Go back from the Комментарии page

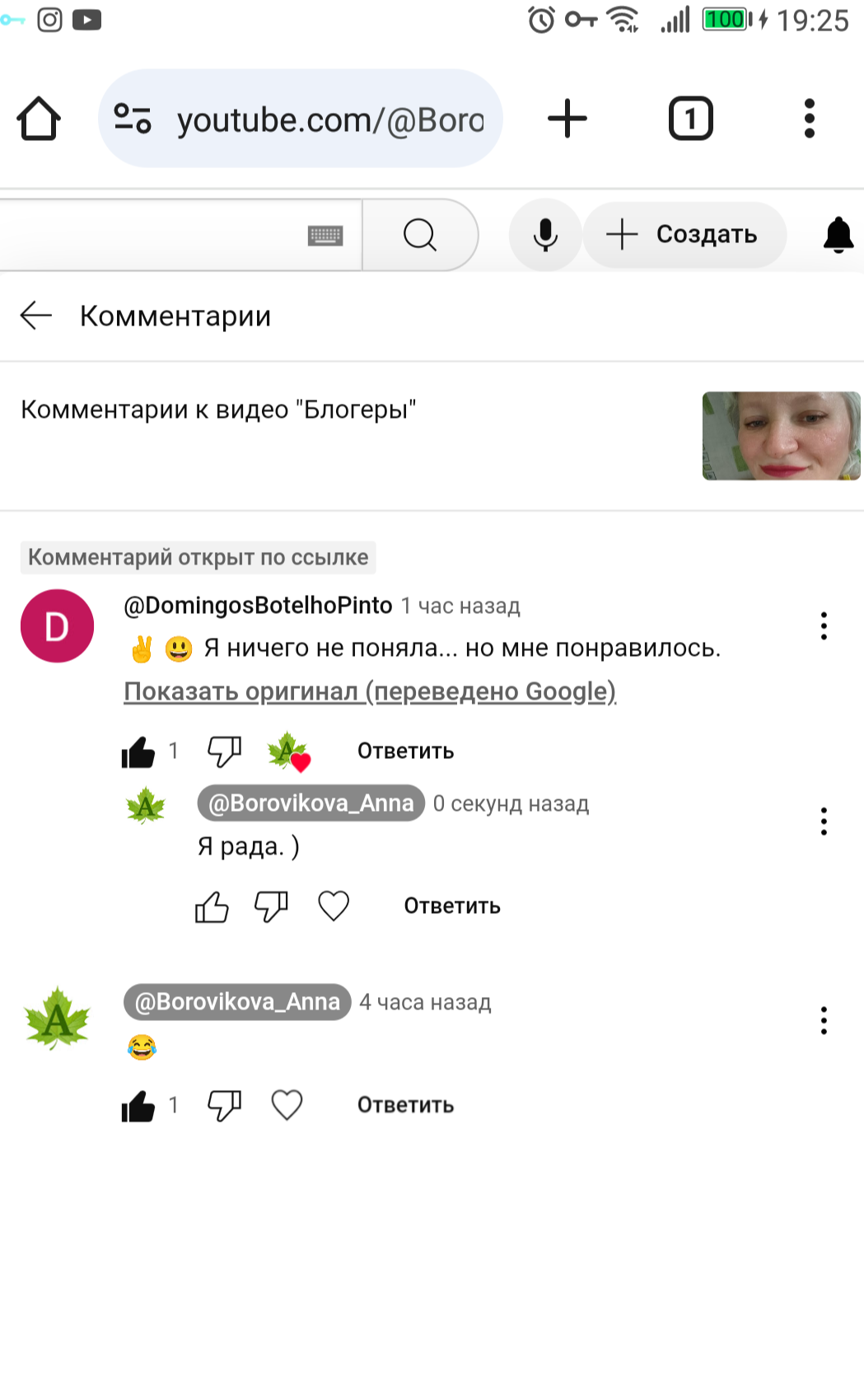pyautogui.click(x=36, y=316)
